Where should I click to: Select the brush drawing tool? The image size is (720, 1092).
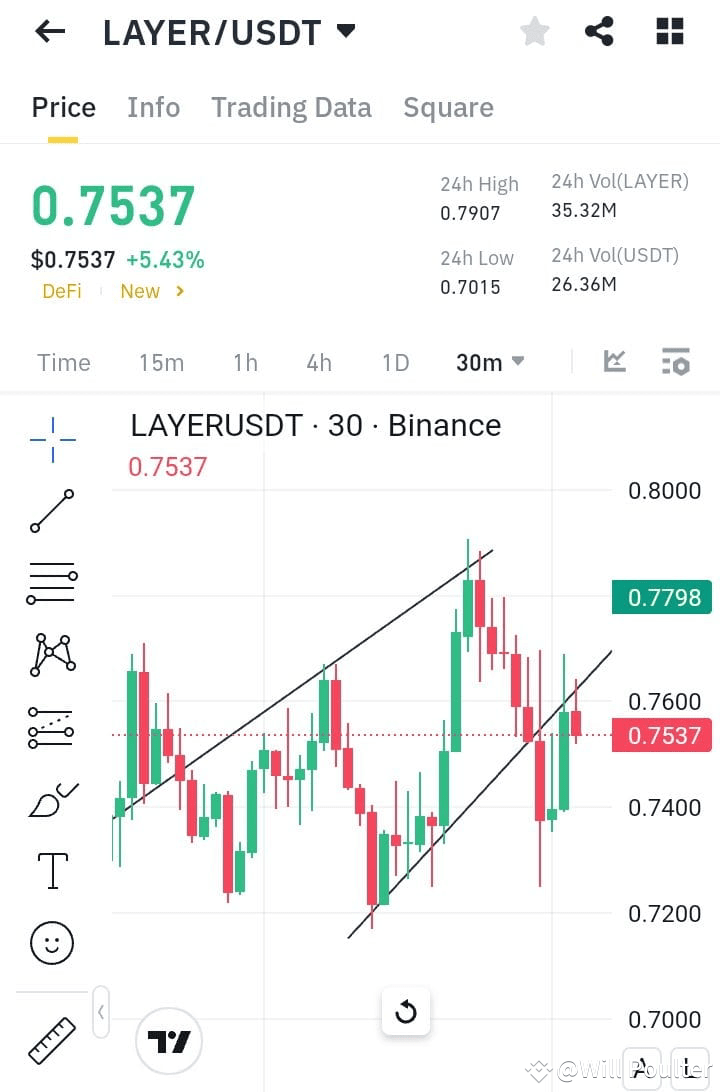(50, 798)
